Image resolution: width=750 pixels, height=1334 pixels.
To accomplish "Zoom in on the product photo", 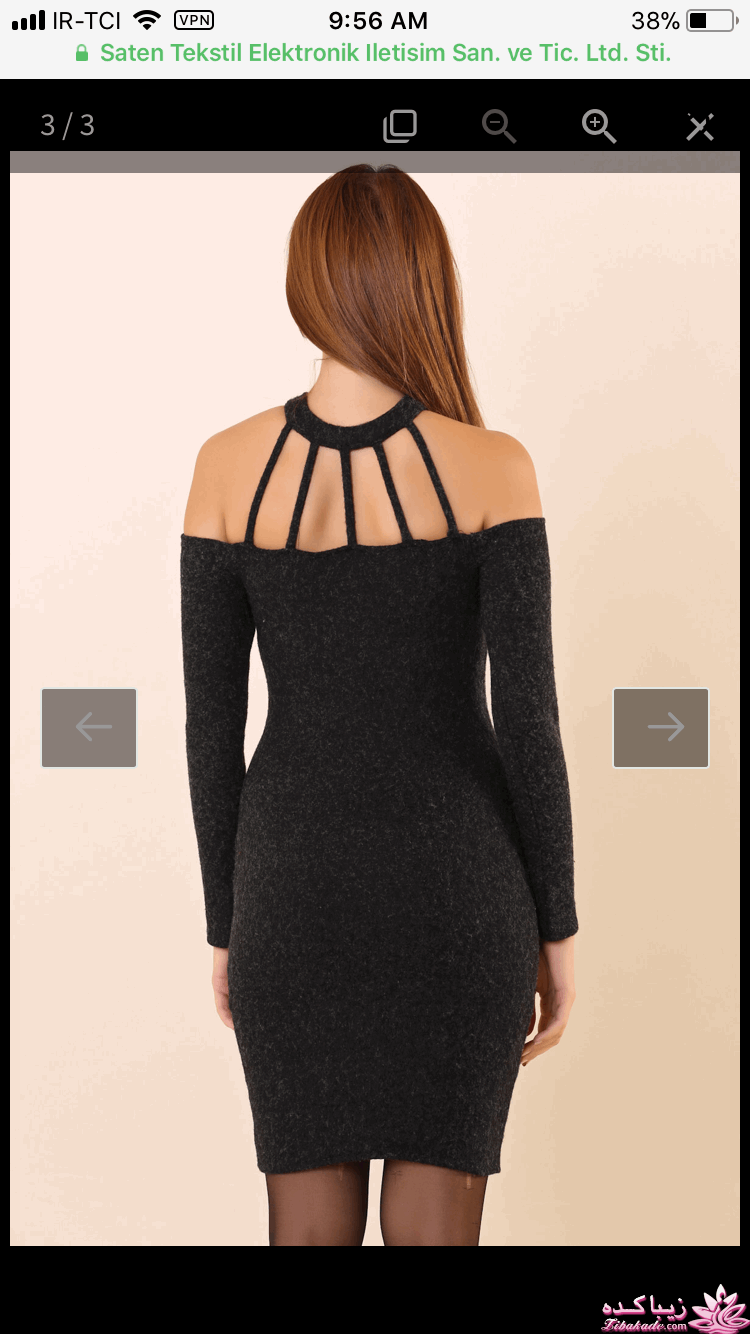I will point(599,126).
